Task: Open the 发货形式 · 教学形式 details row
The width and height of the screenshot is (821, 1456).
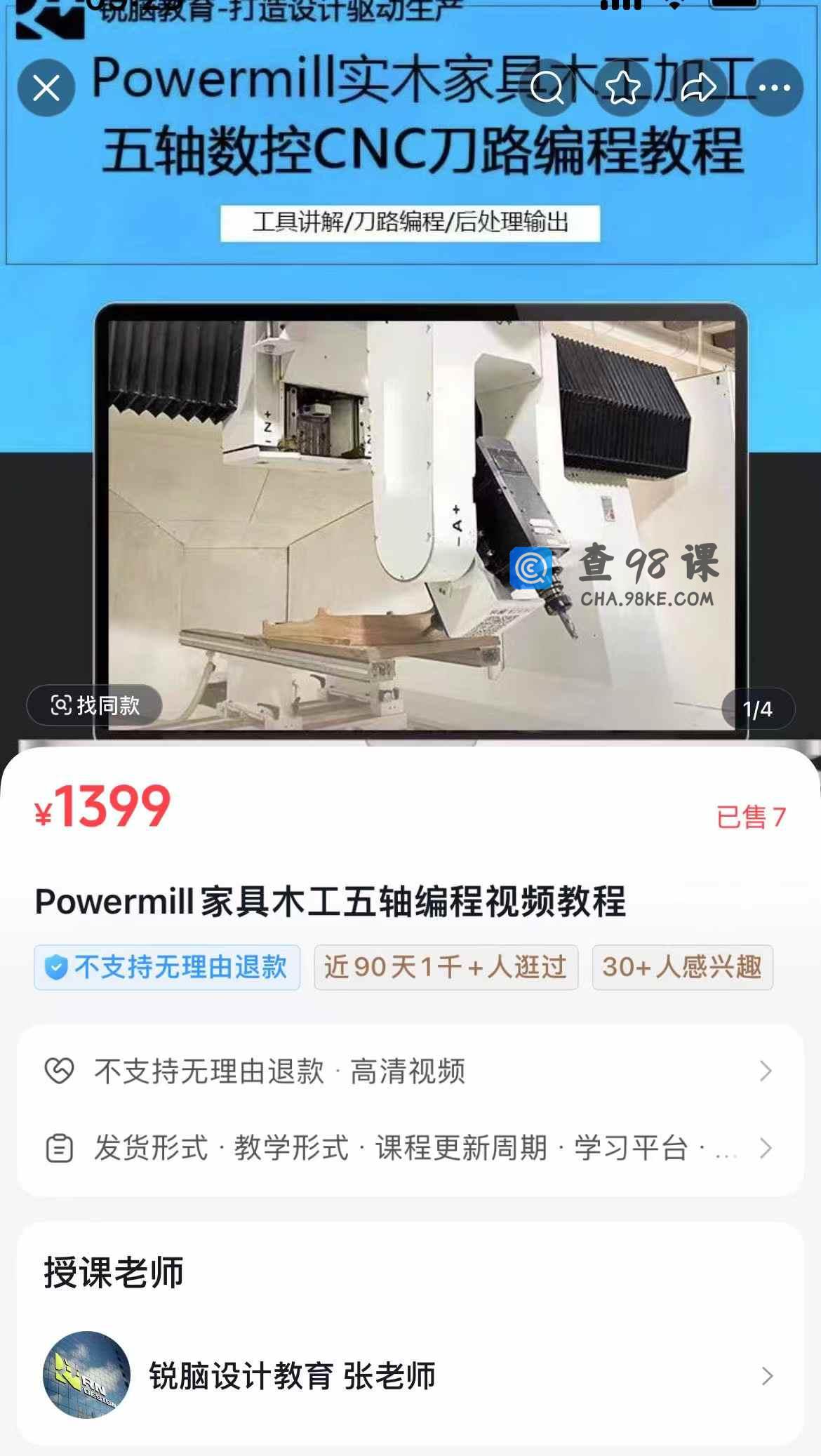Action: 410,1149
